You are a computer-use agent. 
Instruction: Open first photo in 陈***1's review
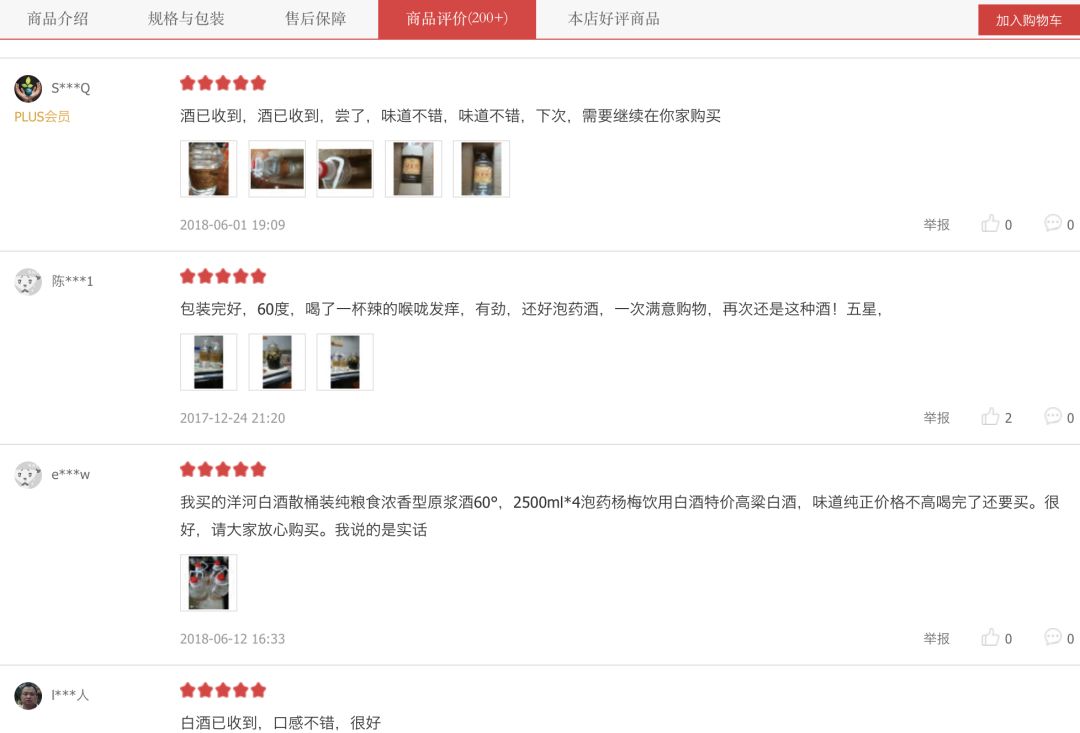pos(209,362)
